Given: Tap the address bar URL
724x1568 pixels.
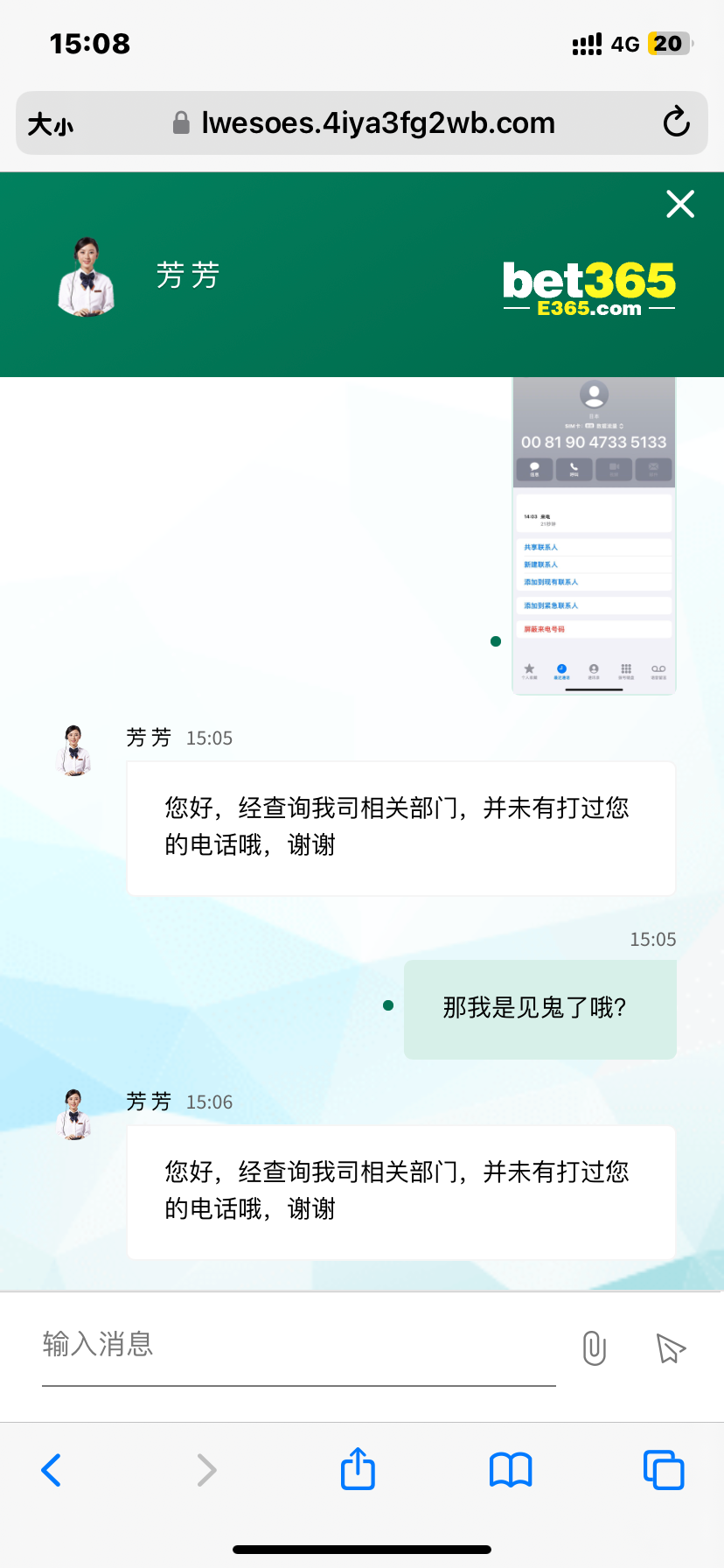Looking at the screenshot, I should click(378, 123).
